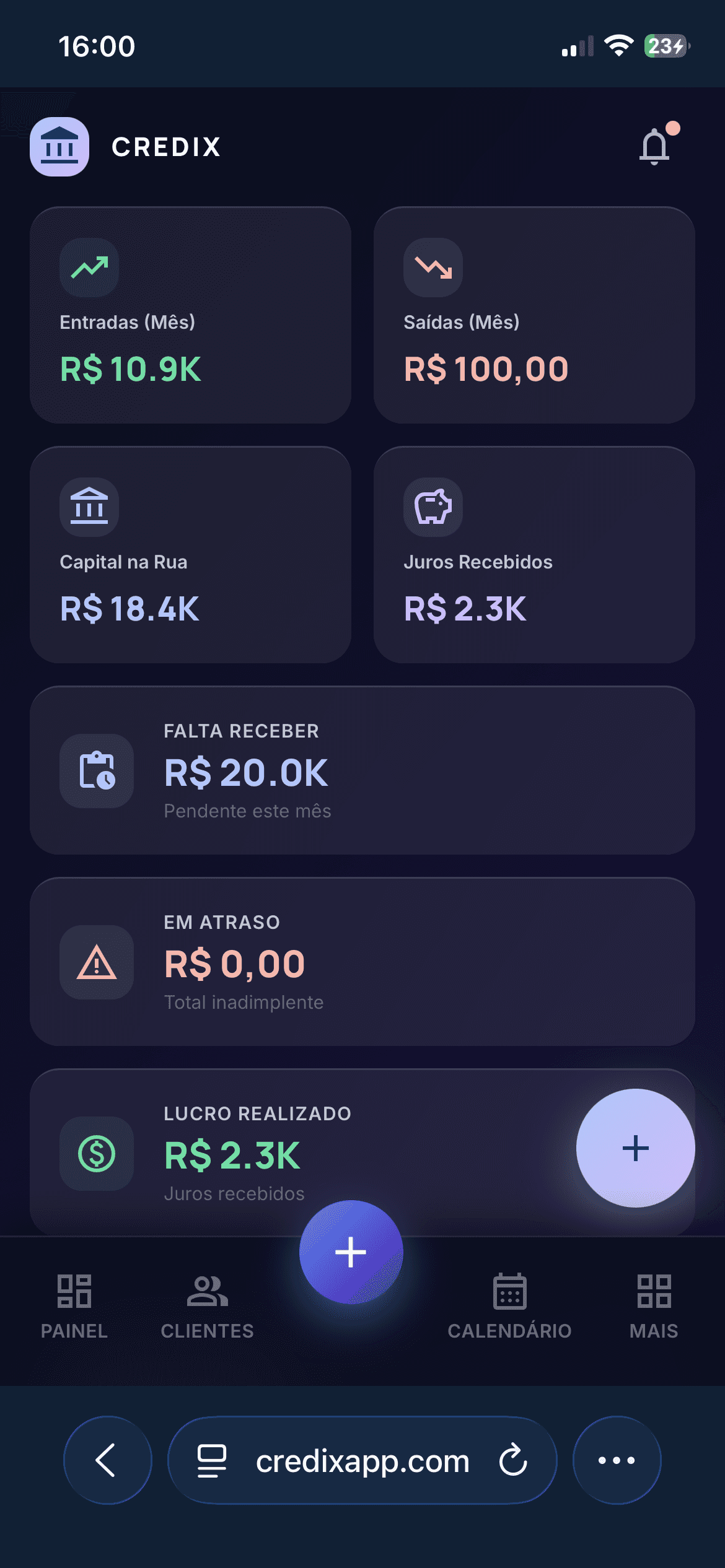Viewport: 725px width, 1568px height.
Task: Open the Entradas (Mês) card
Action: pos(190,315)
